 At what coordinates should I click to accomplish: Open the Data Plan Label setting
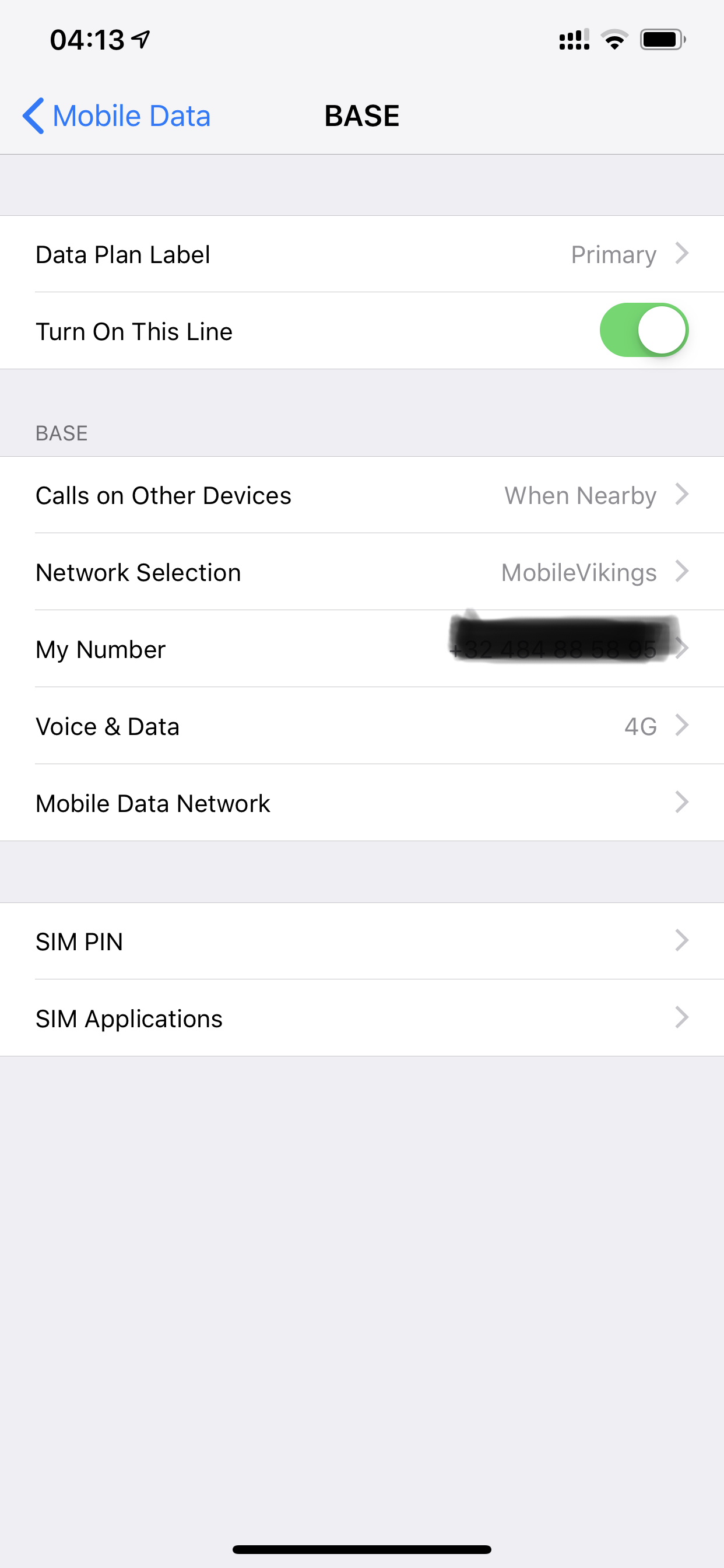pos(362,254)
